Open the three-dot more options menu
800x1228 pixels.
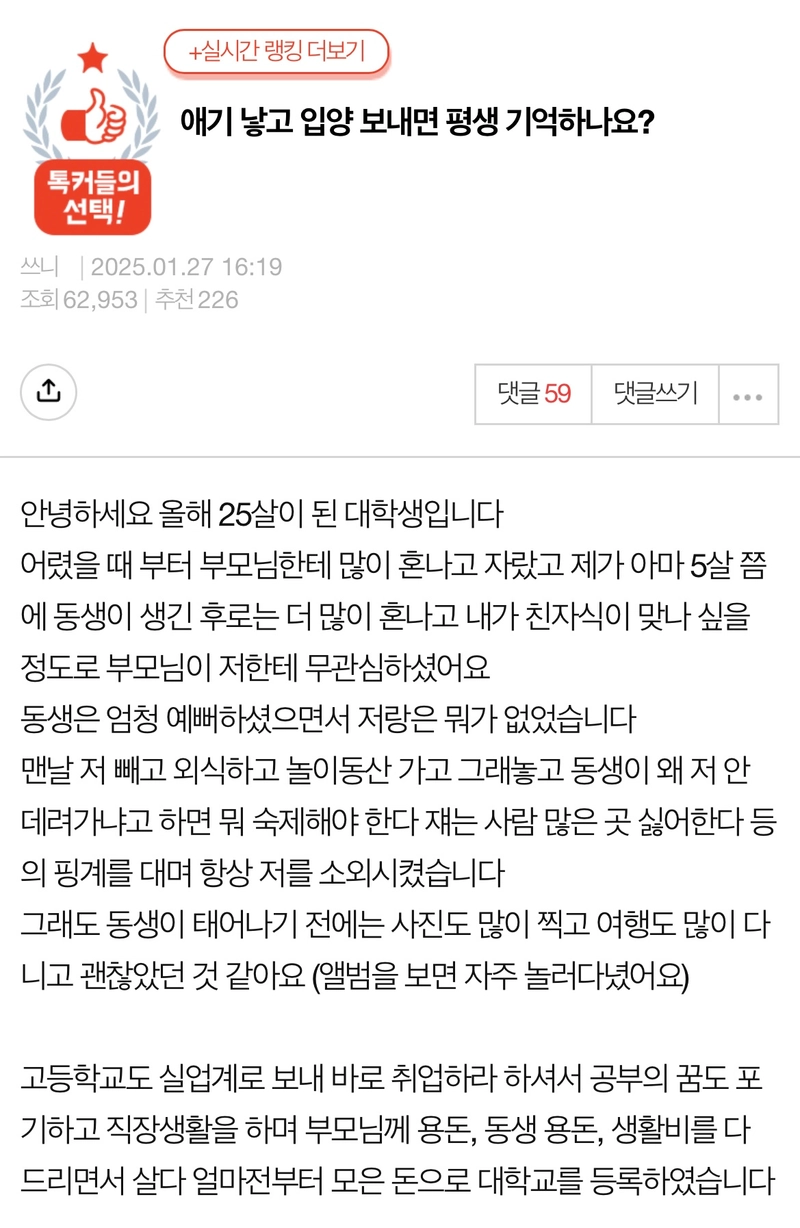pyautogui.click(x=748, y=395)
